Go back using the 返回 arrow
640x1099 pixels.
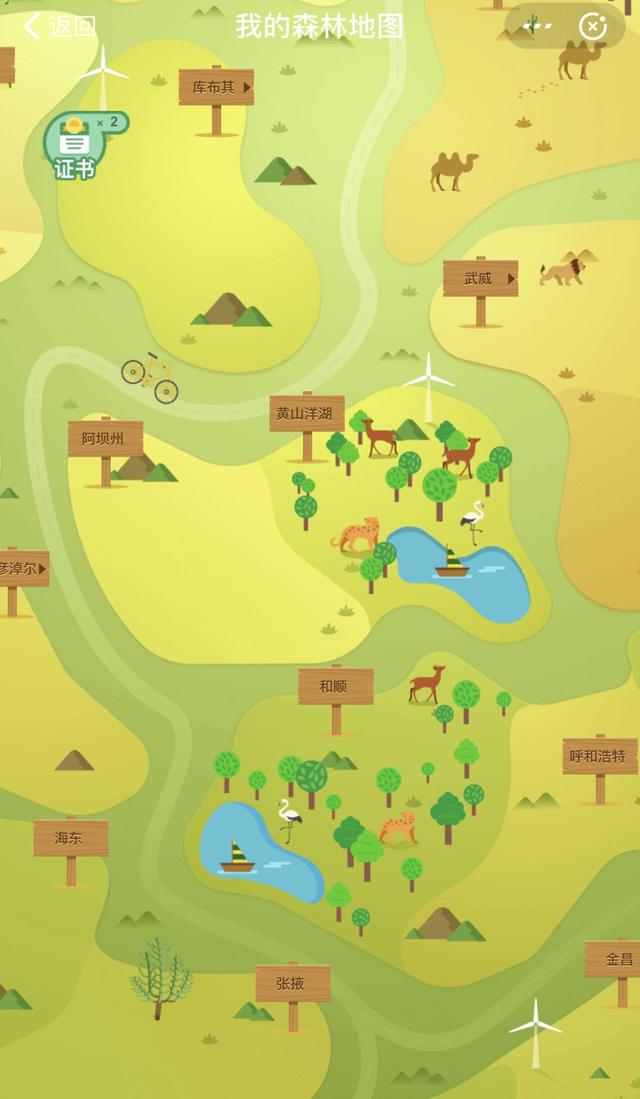(58, 27)
